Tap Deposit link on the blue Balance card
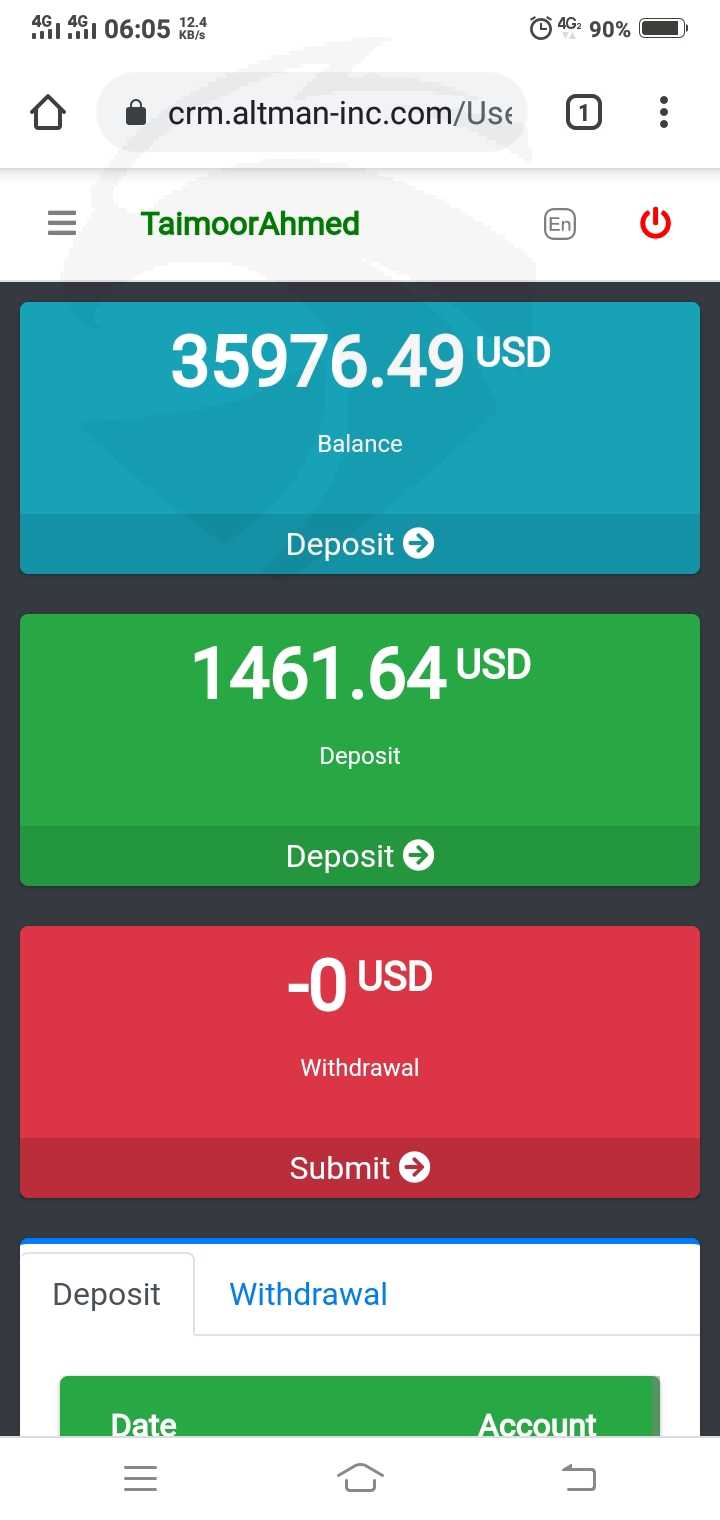 click(x=360, y=544)
